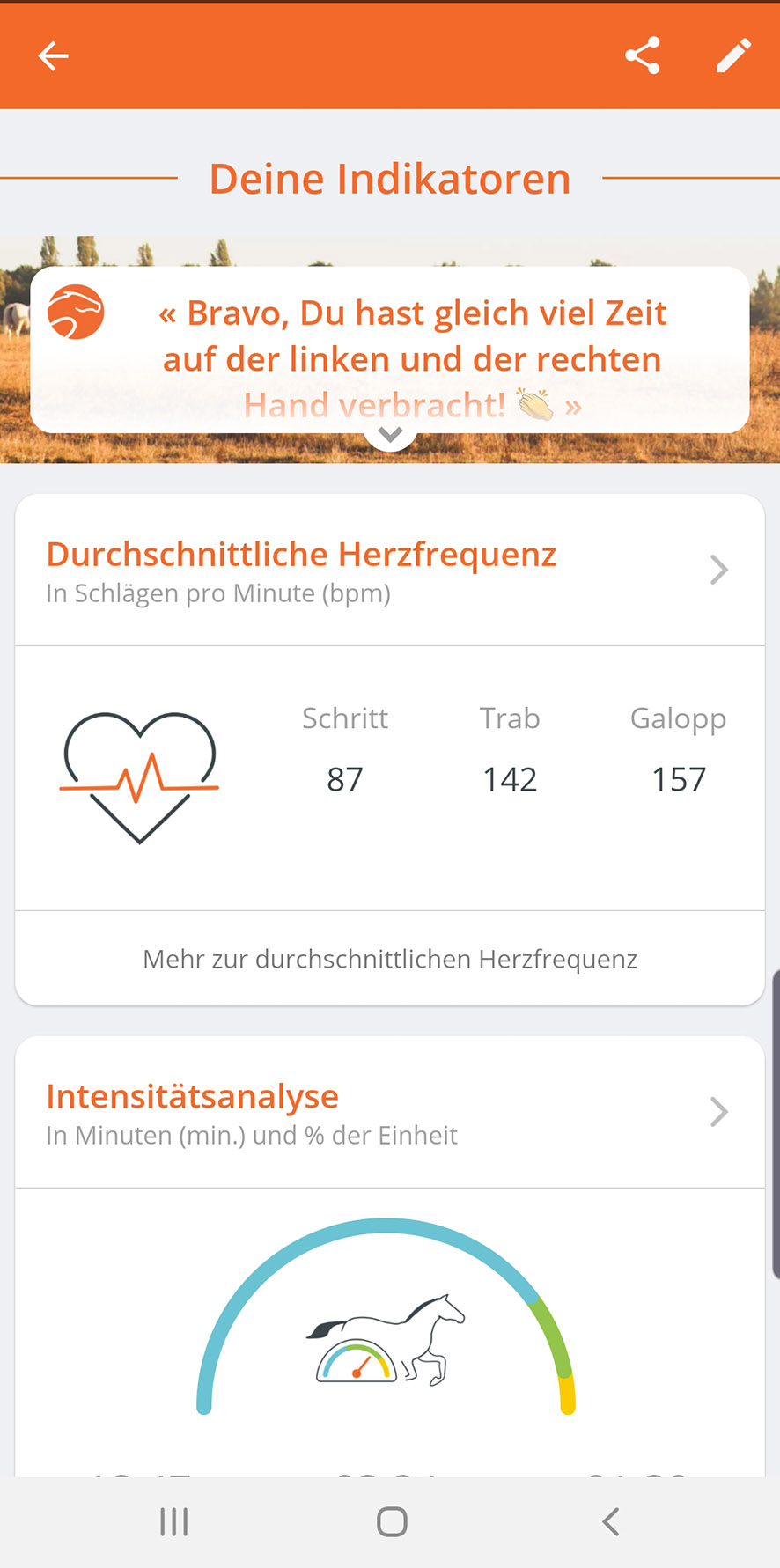Screen dimensions: 780x1568
Task: Edit the session with the pencil icon
Action: click(733, 55)
